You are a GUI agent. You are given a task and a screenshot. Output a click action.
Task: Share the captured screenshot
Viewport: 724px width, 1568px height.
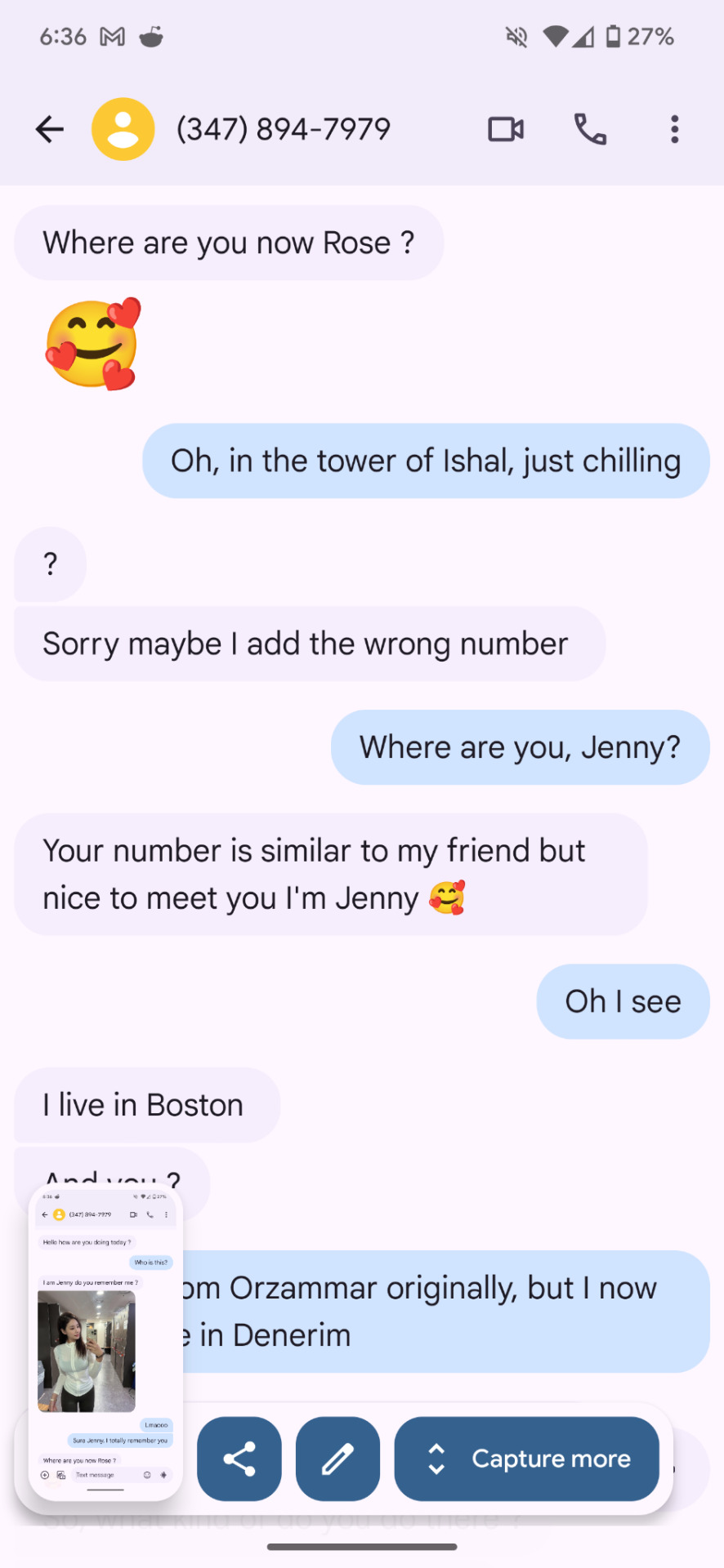tap(239, 1459)
